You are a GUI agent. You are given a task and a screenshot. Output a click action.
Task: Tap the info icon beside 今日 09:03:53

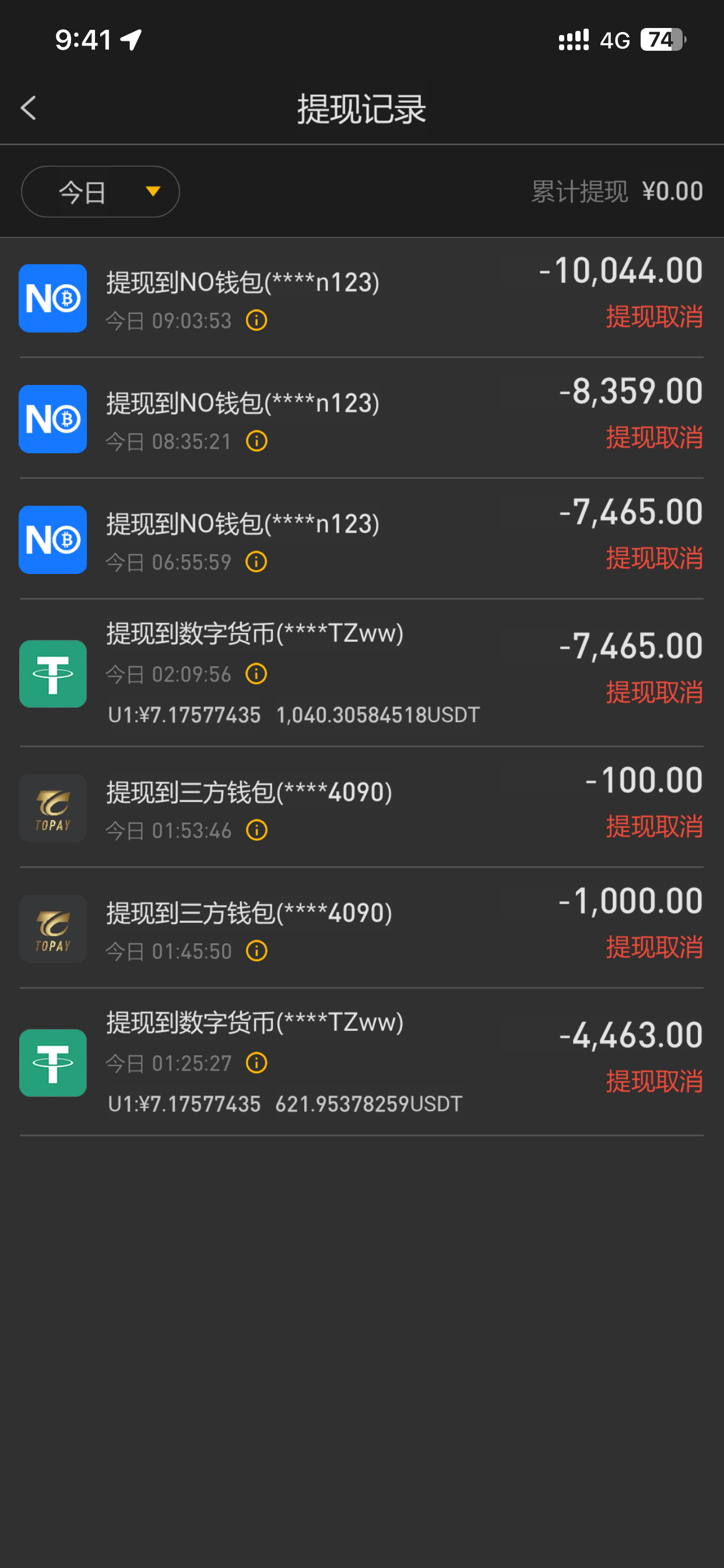point(256,320)
